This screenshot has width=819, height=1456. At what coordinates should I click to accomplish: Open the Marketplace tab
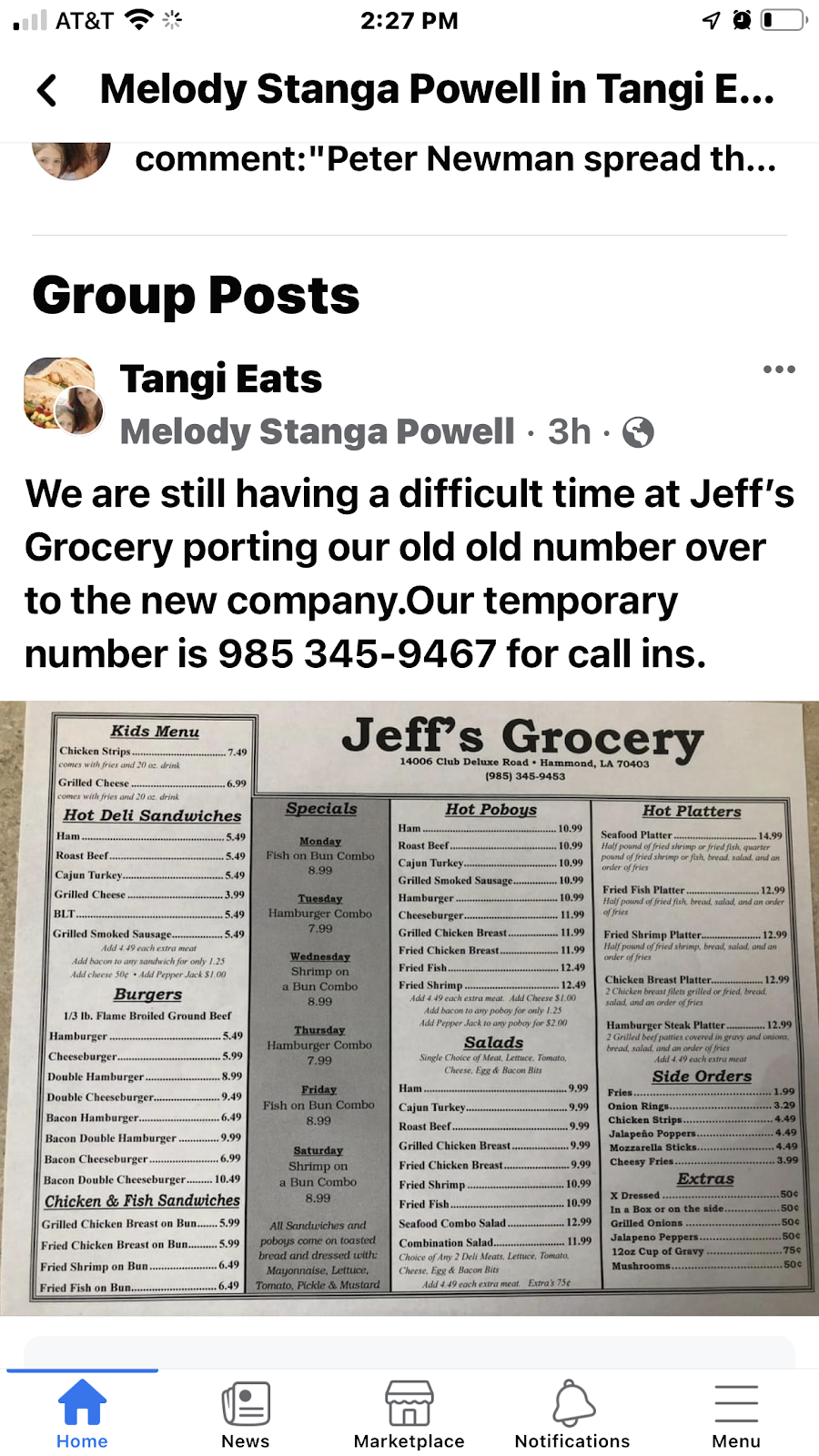point(409,1415)
